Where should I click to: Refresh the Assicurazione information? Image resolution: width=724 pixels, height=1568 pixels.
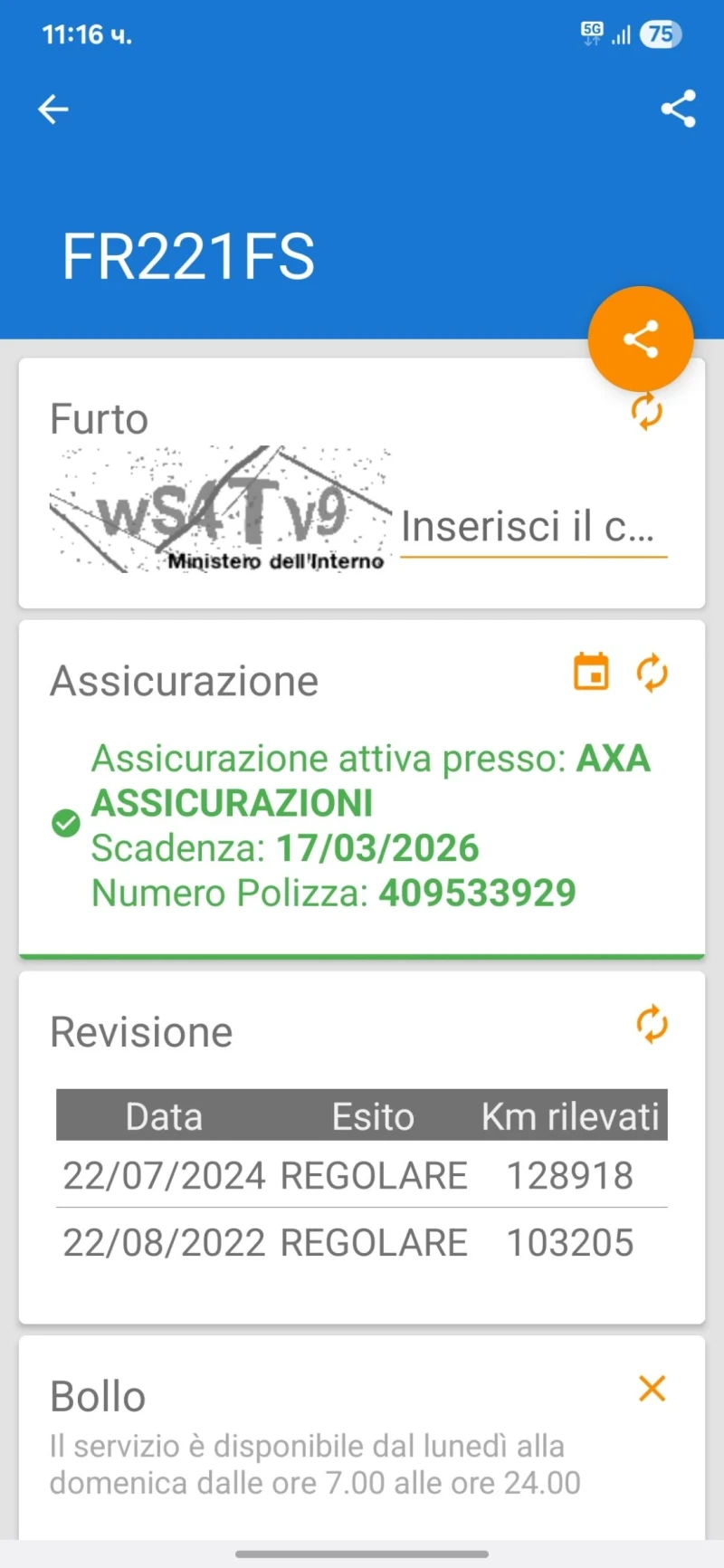tap(653, 672)
